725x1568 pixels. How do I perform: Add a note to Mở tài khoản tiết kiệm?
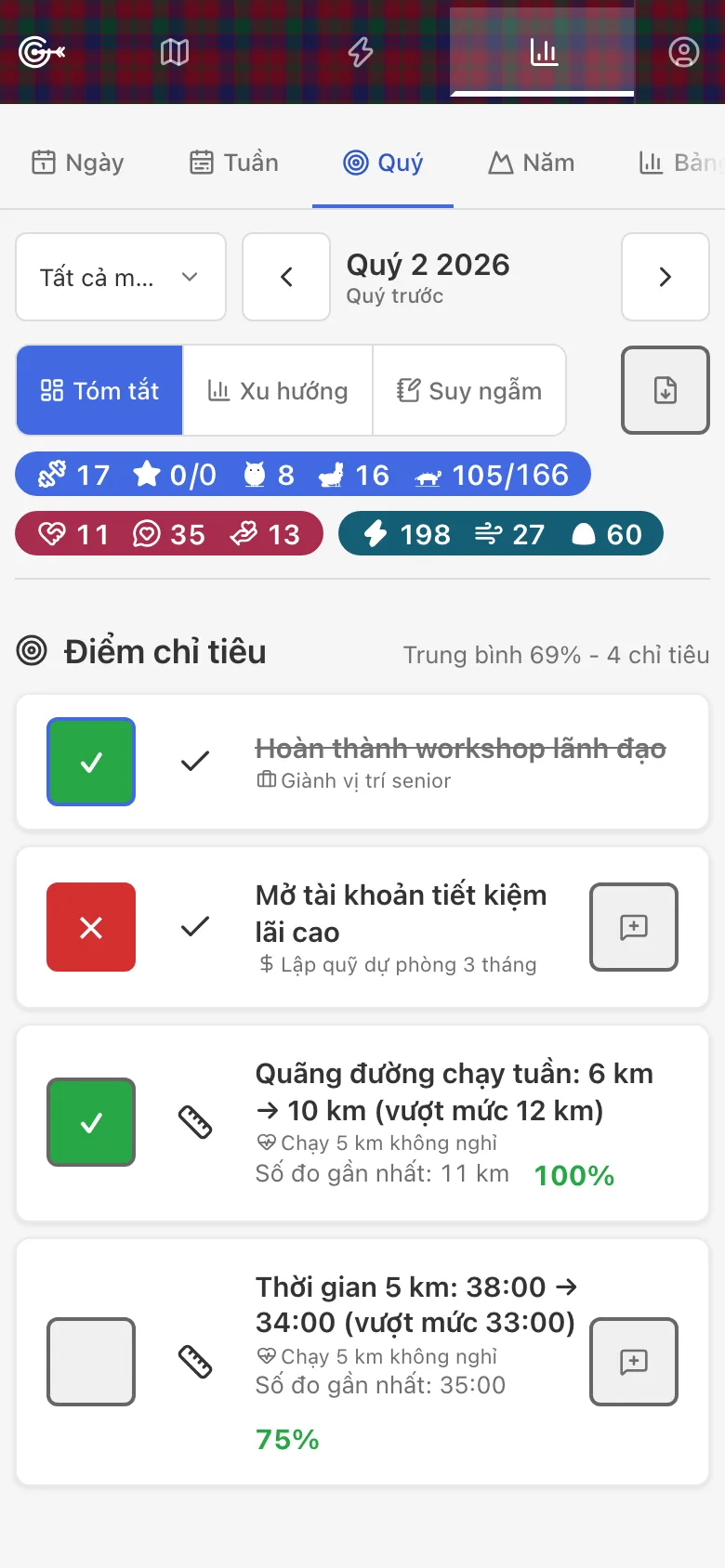tap(634, 927)
